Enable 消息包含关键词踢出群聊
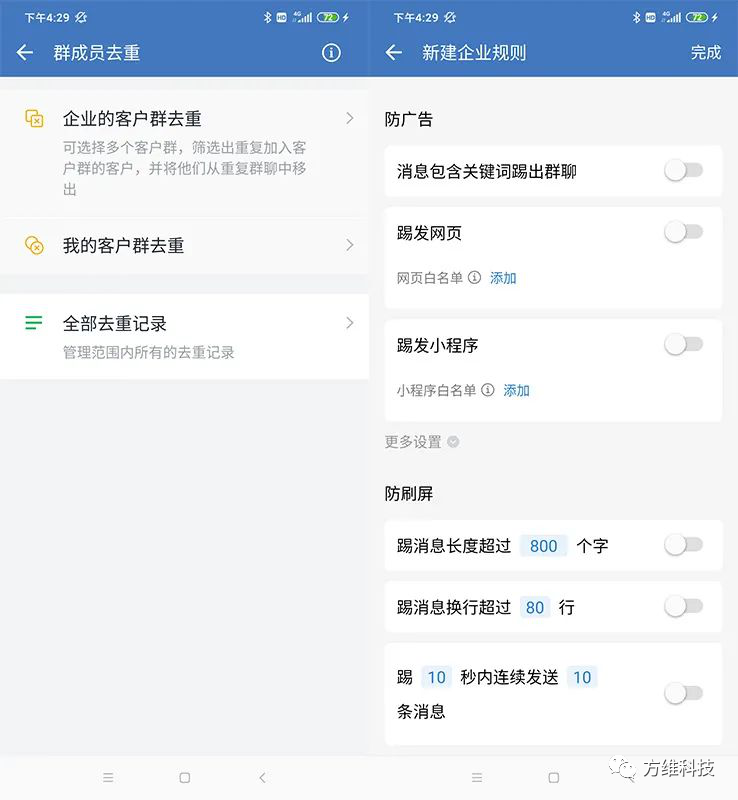 click(684, 171)
